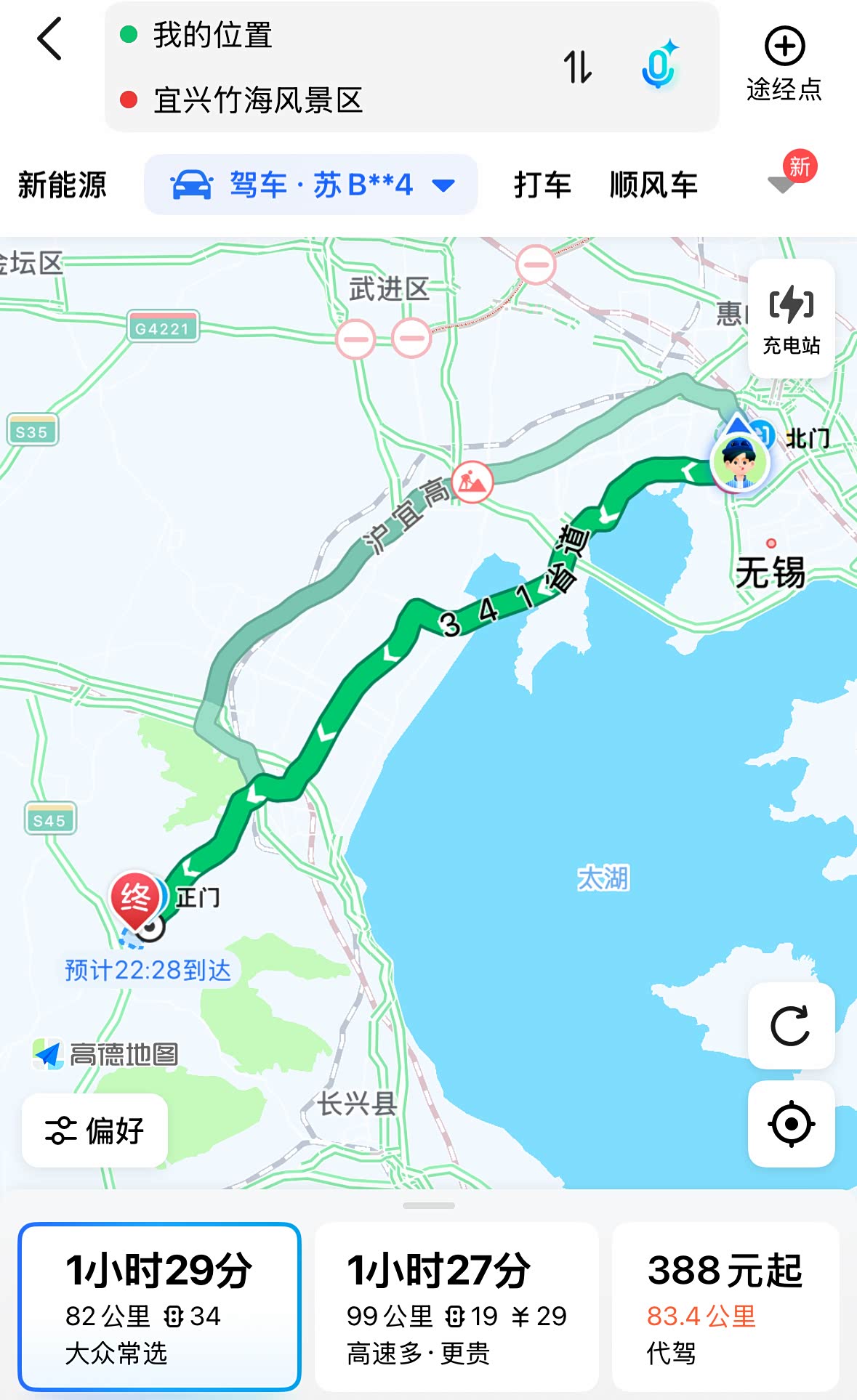
Task: Select the 1小时27分 99公里 route
Action: pos(456,1306)
